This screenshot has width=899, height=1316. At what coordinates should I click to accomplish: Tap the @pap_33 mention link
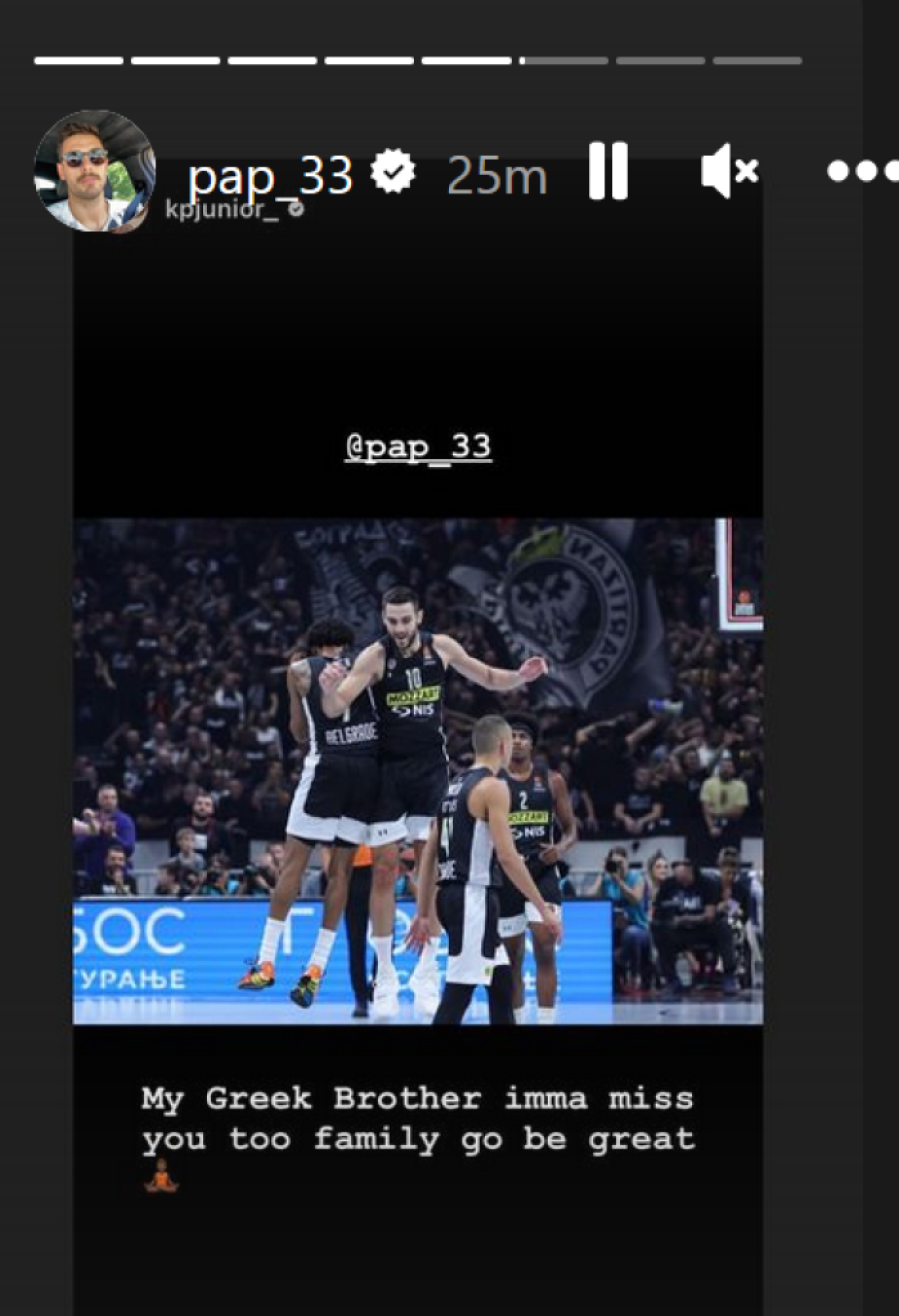coord(418,446)
